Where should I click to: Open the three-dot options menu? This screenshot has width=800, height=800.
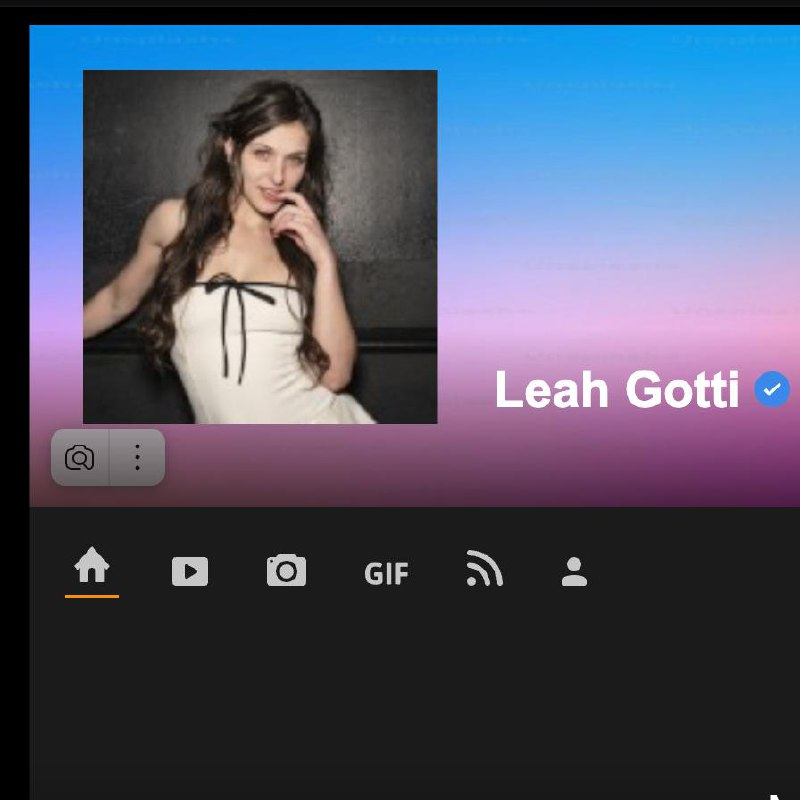tap(137, 458)
